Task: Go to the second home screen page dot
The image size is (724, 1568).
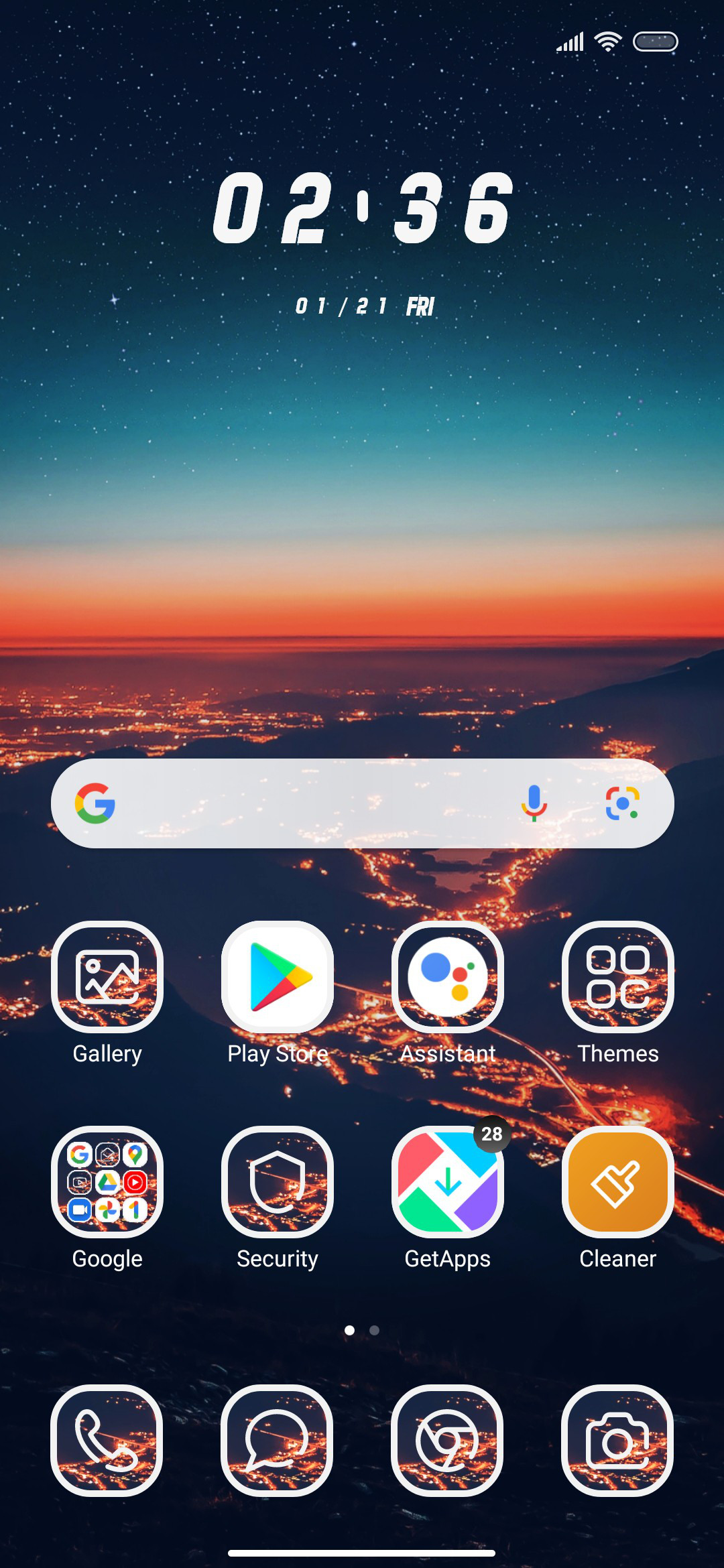Action: tap(375, 1330)
